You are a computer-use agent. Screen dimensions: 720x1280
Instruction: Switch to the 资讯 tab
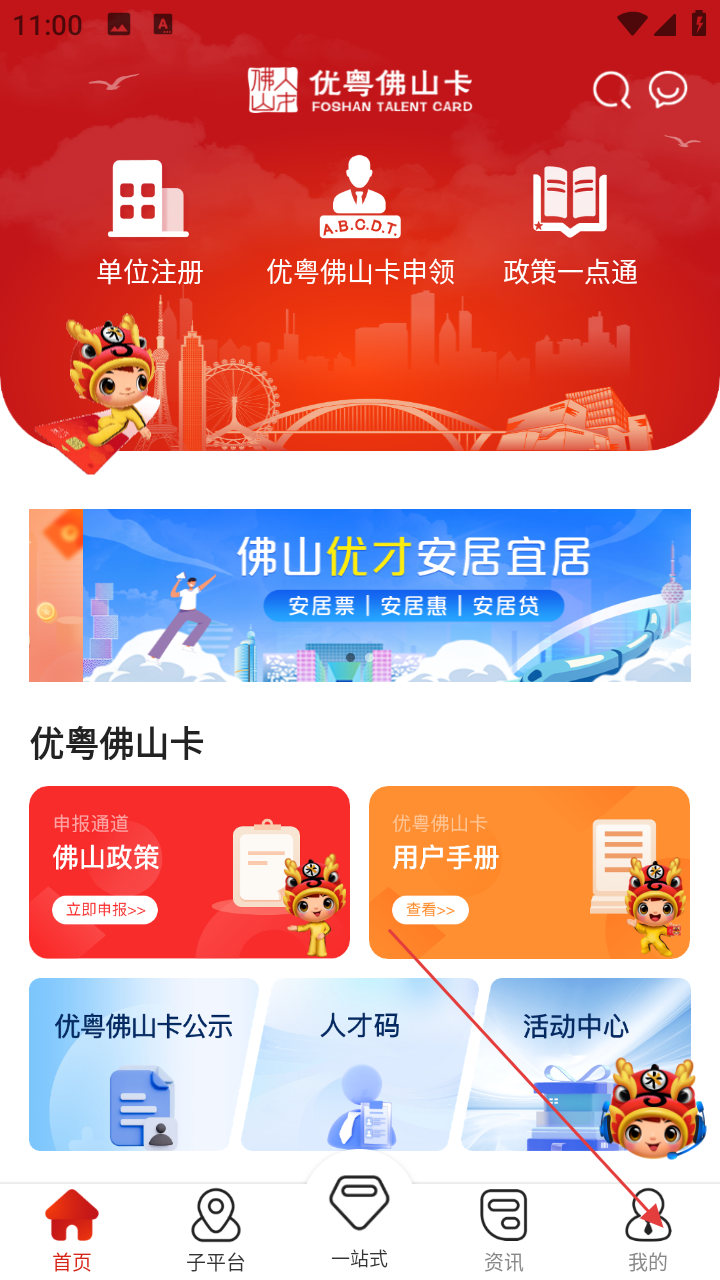504,1232
